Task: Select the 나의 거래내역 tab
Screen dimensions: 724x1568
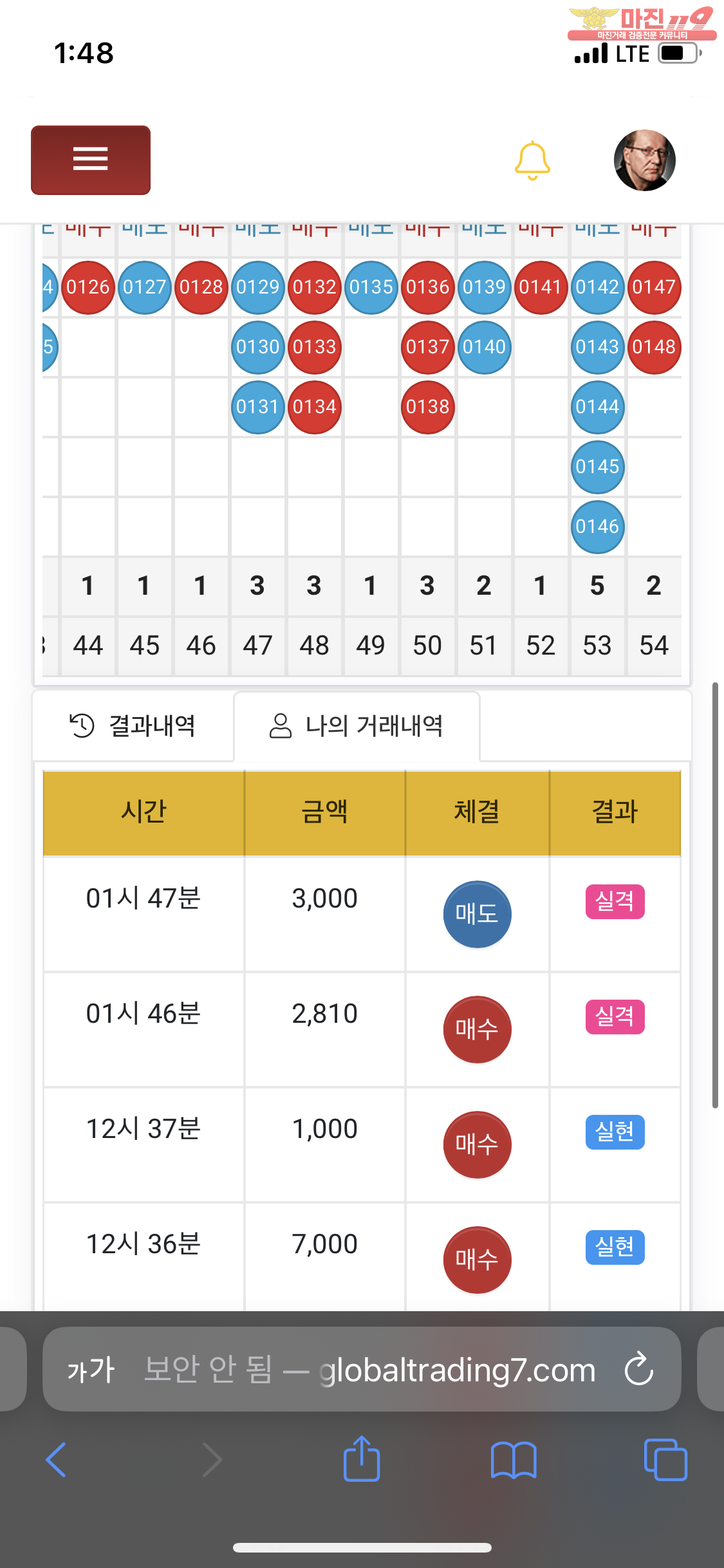Action: coord(357,726)
